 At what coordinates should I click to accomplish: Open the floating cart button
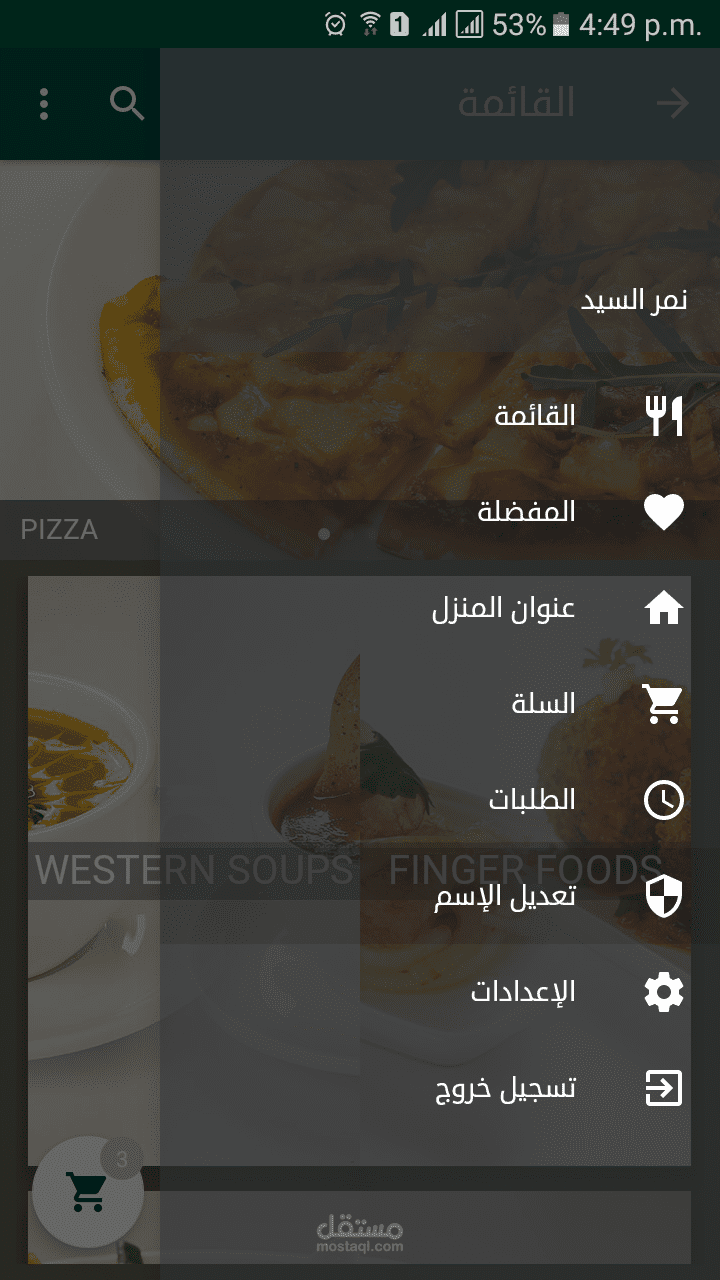87,1191
